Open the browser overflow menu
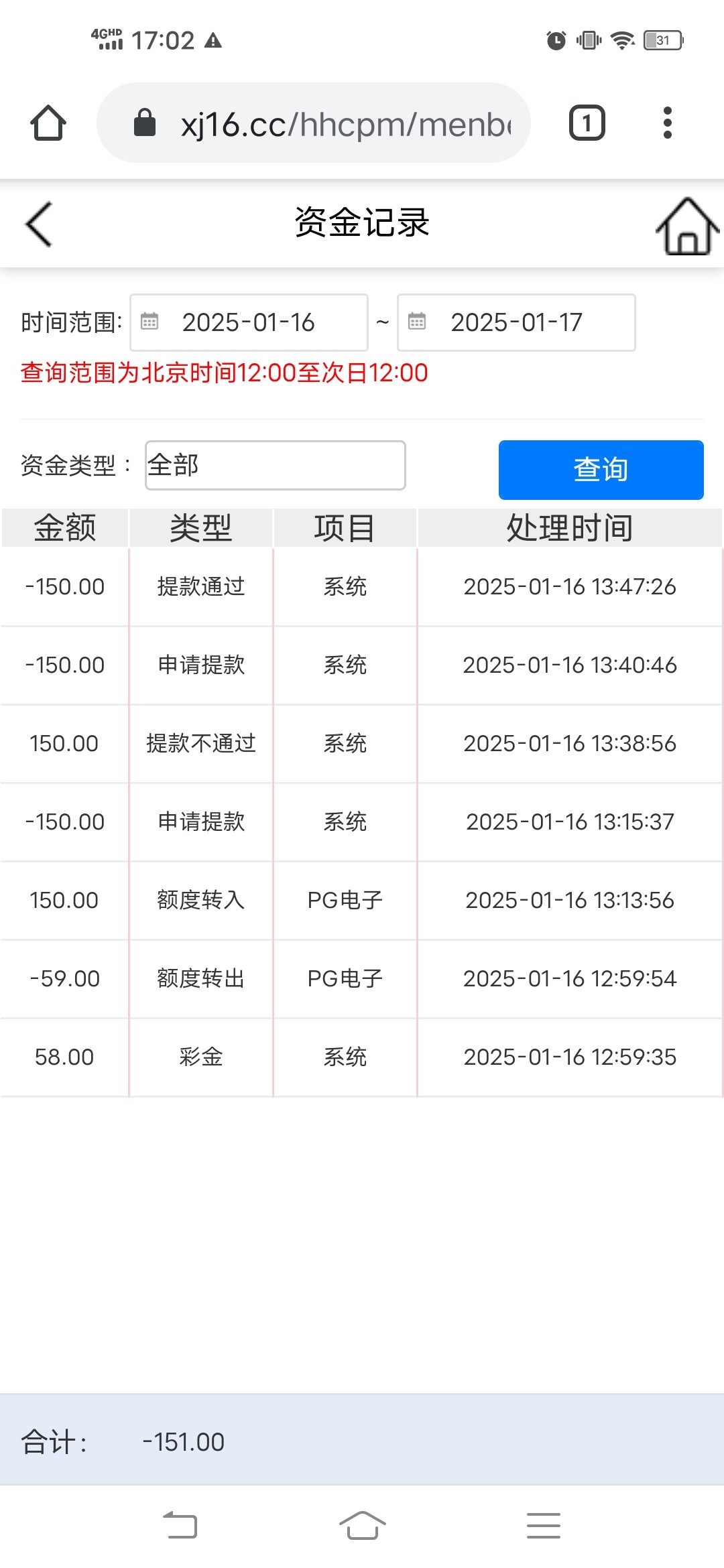This screenshot has height=1568, width=724. (x=667, y=123)
